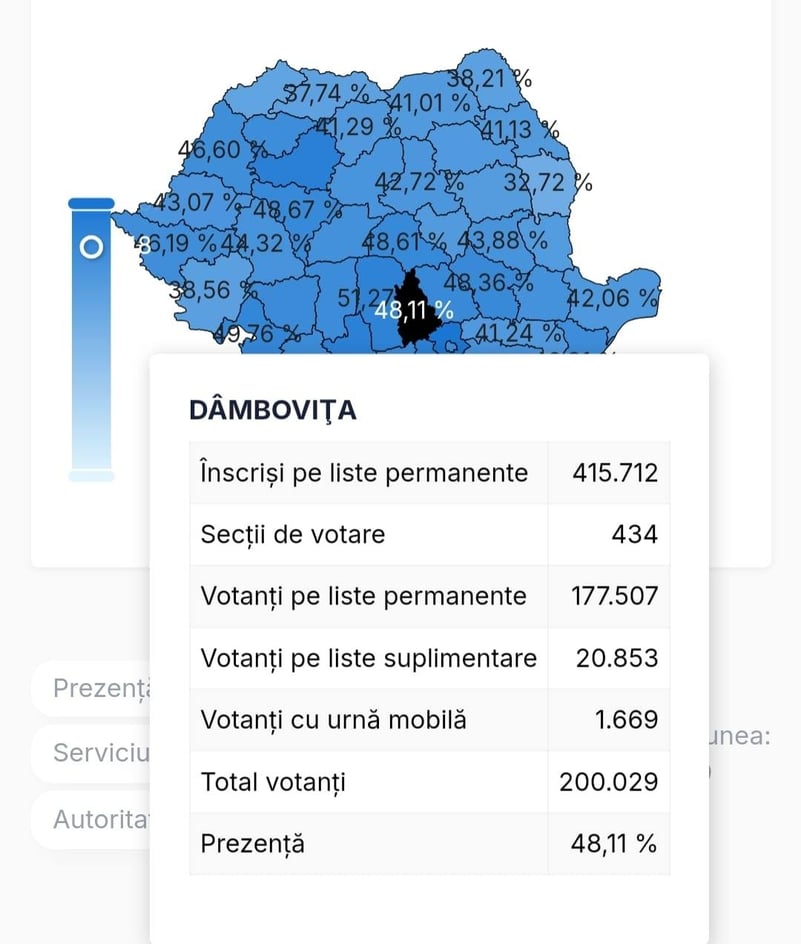Tap the county labeled 38,21 %
Viewport: 801px width, 944px height.
click(489, 79)
